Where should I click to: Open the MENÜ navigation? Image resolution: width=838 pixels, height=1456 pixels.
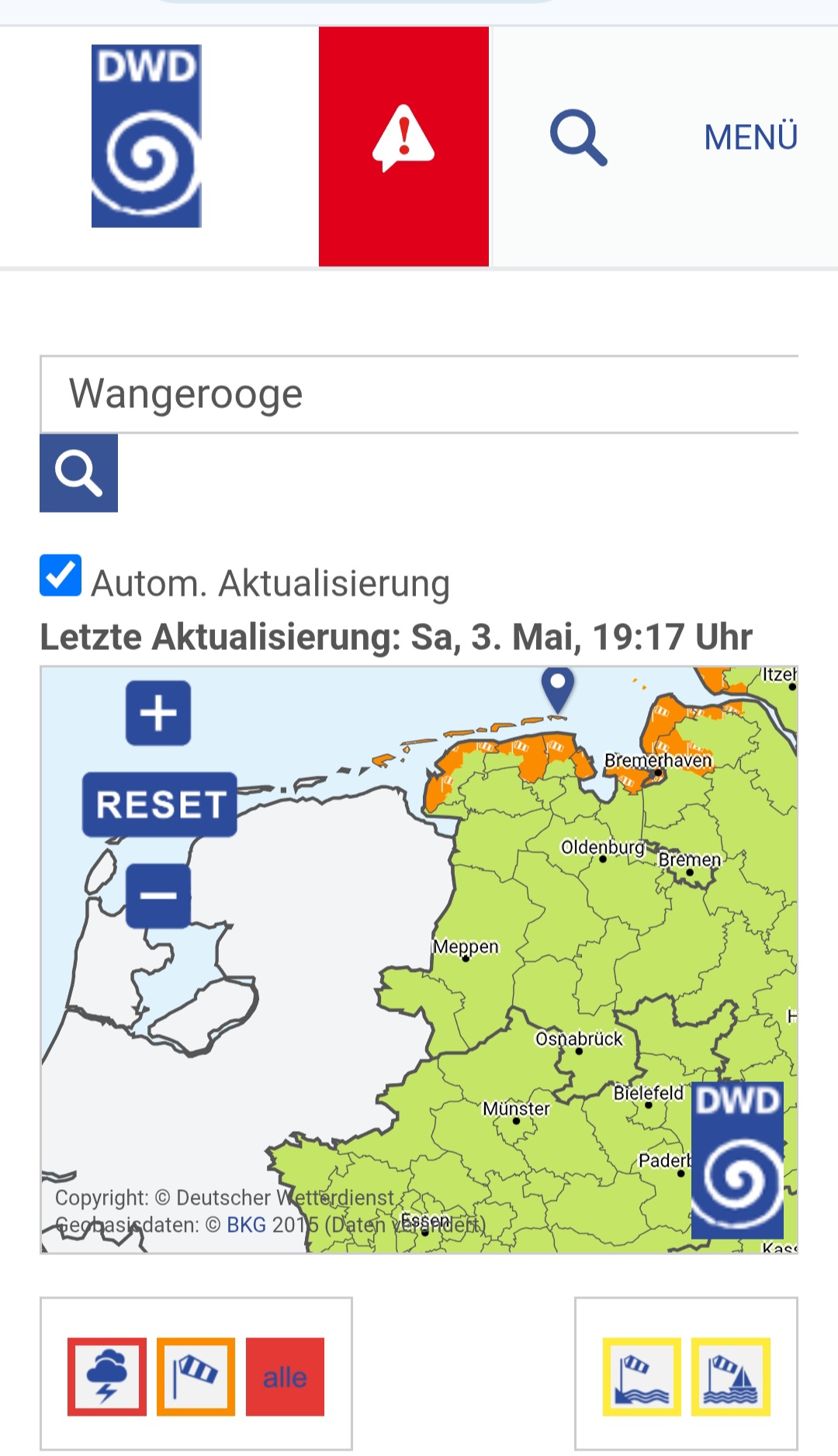pyautogui.click(x=750, y=137)
